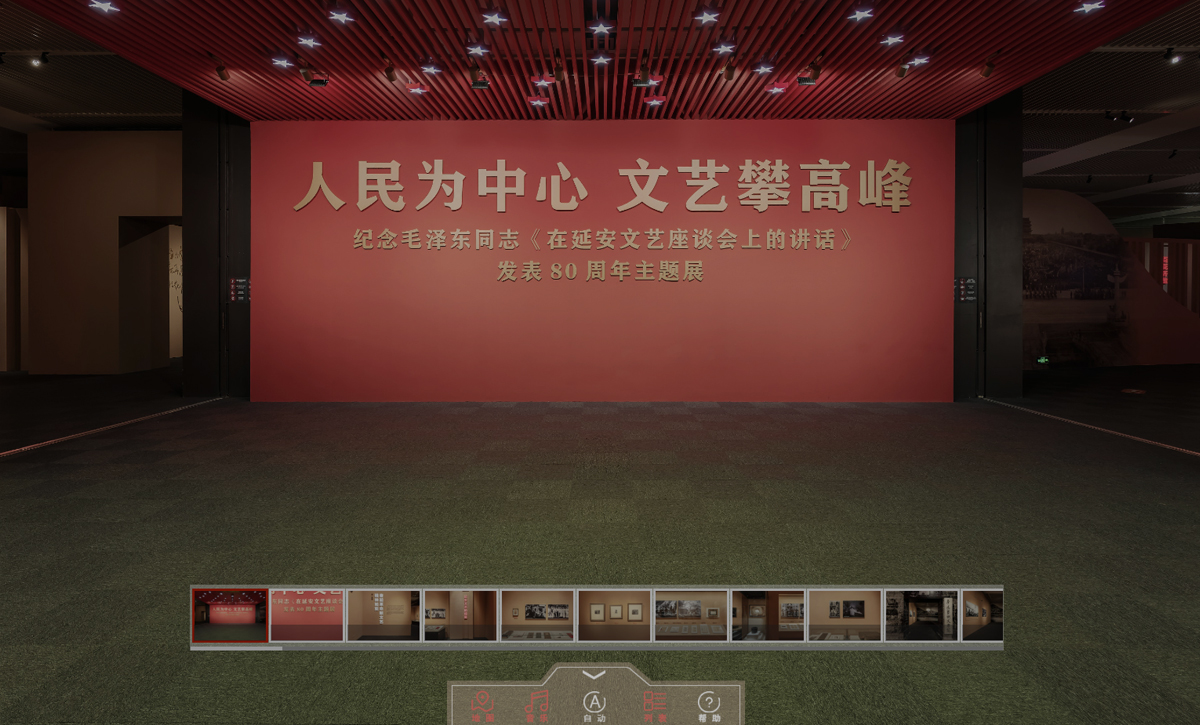The image size is (1200, 725).
Task: Open the map (地图) view
Action: (x=482, y=705)
